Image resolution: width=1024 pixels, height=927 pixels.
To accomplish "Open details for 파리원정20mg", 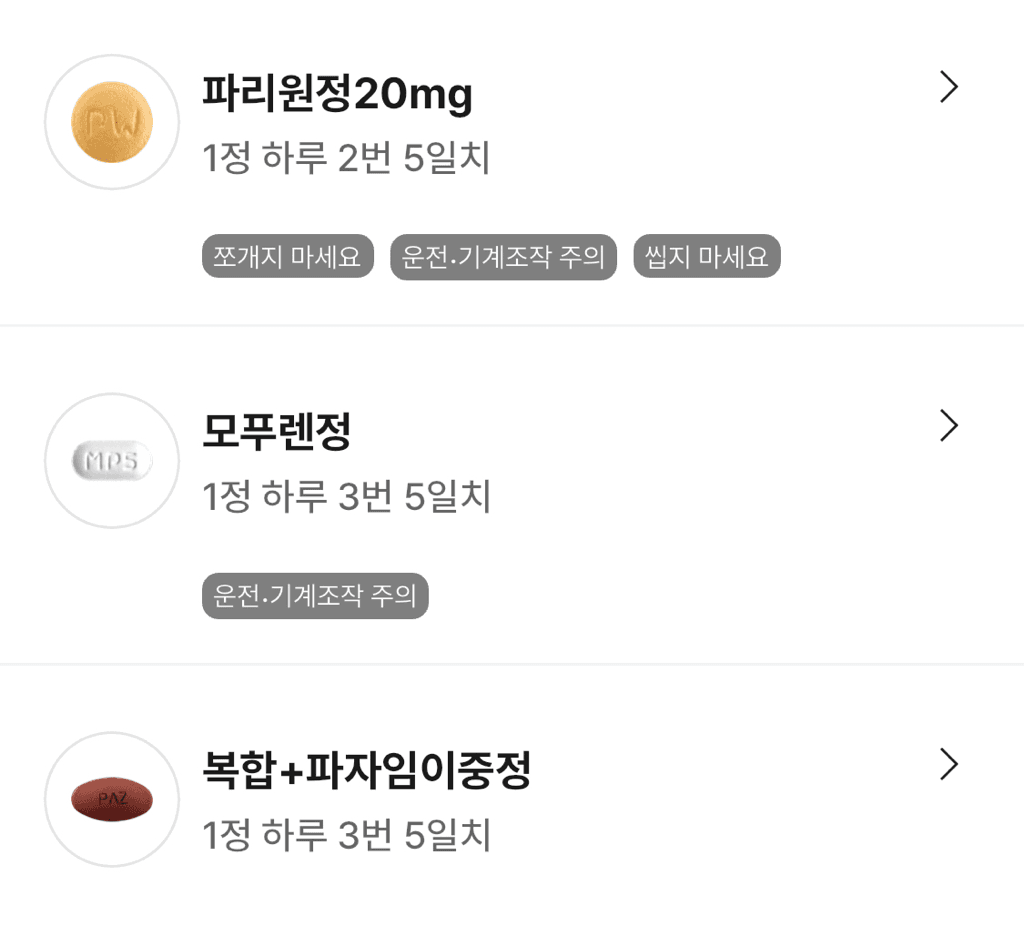I will click(948, 88).
